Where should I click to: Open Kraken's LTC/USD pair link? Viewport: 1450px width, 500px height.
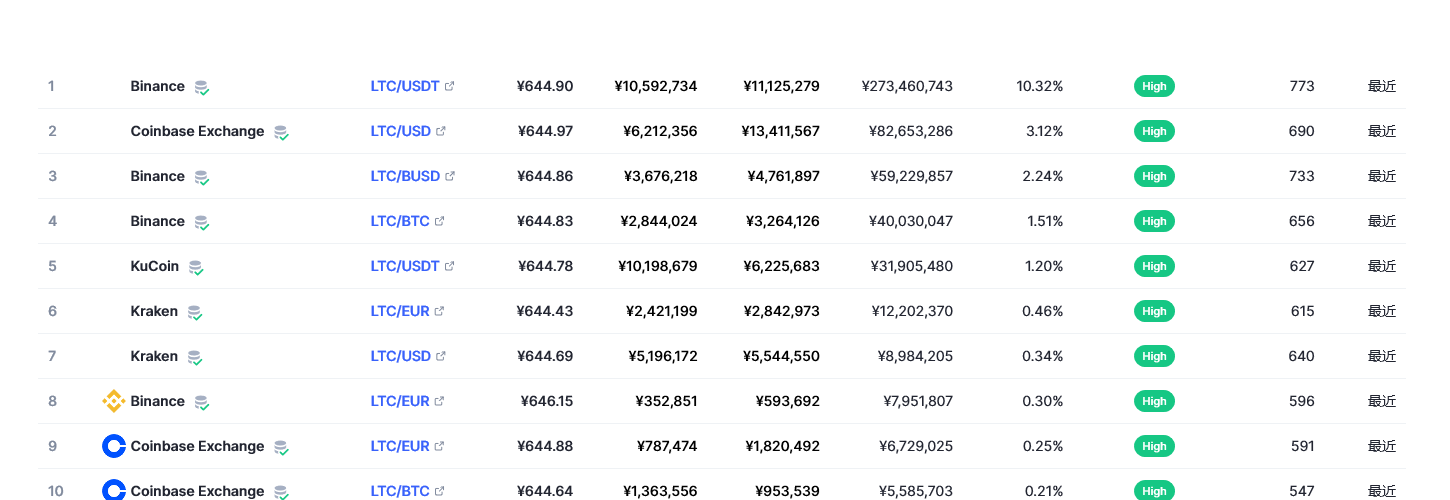click(400, 356)
